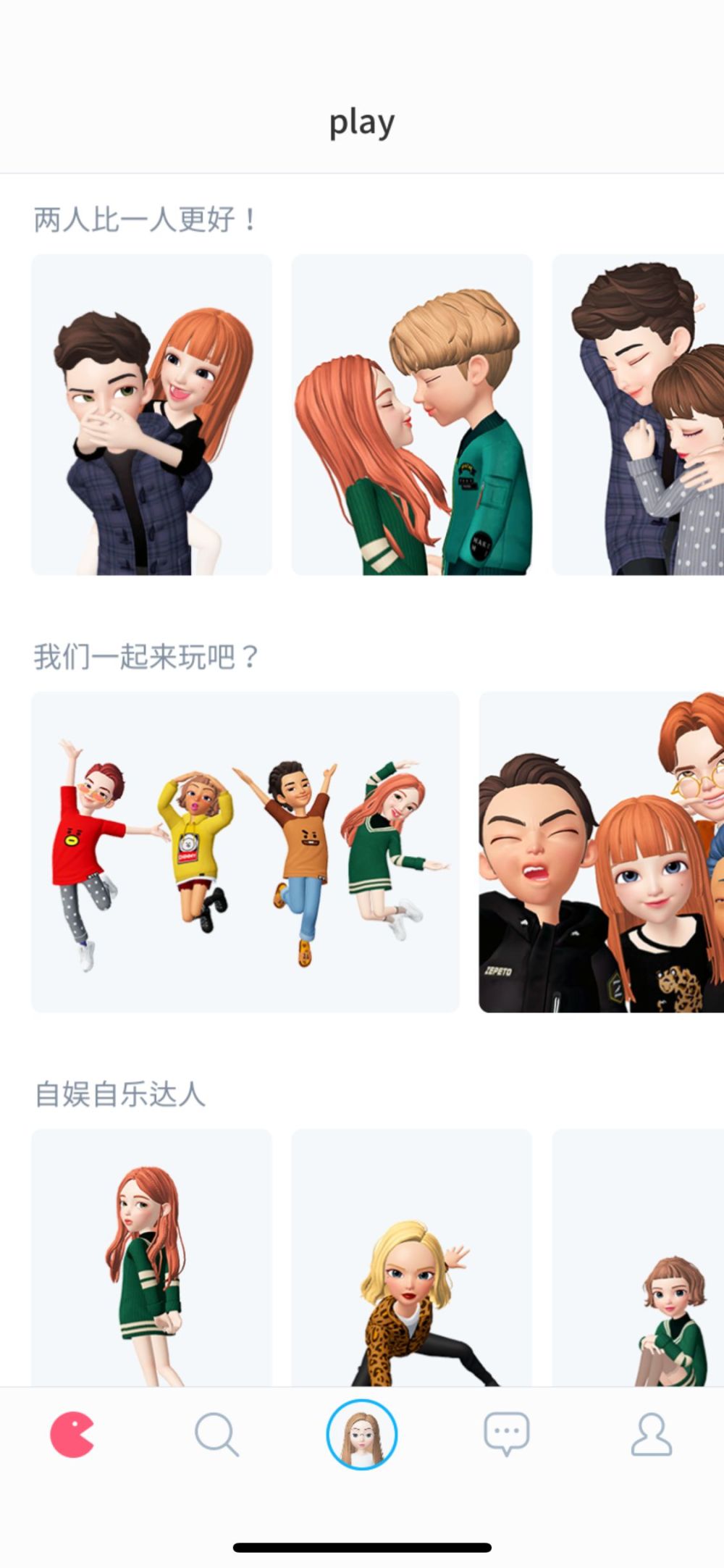Open the profile tab

(x=652, y=1434)
